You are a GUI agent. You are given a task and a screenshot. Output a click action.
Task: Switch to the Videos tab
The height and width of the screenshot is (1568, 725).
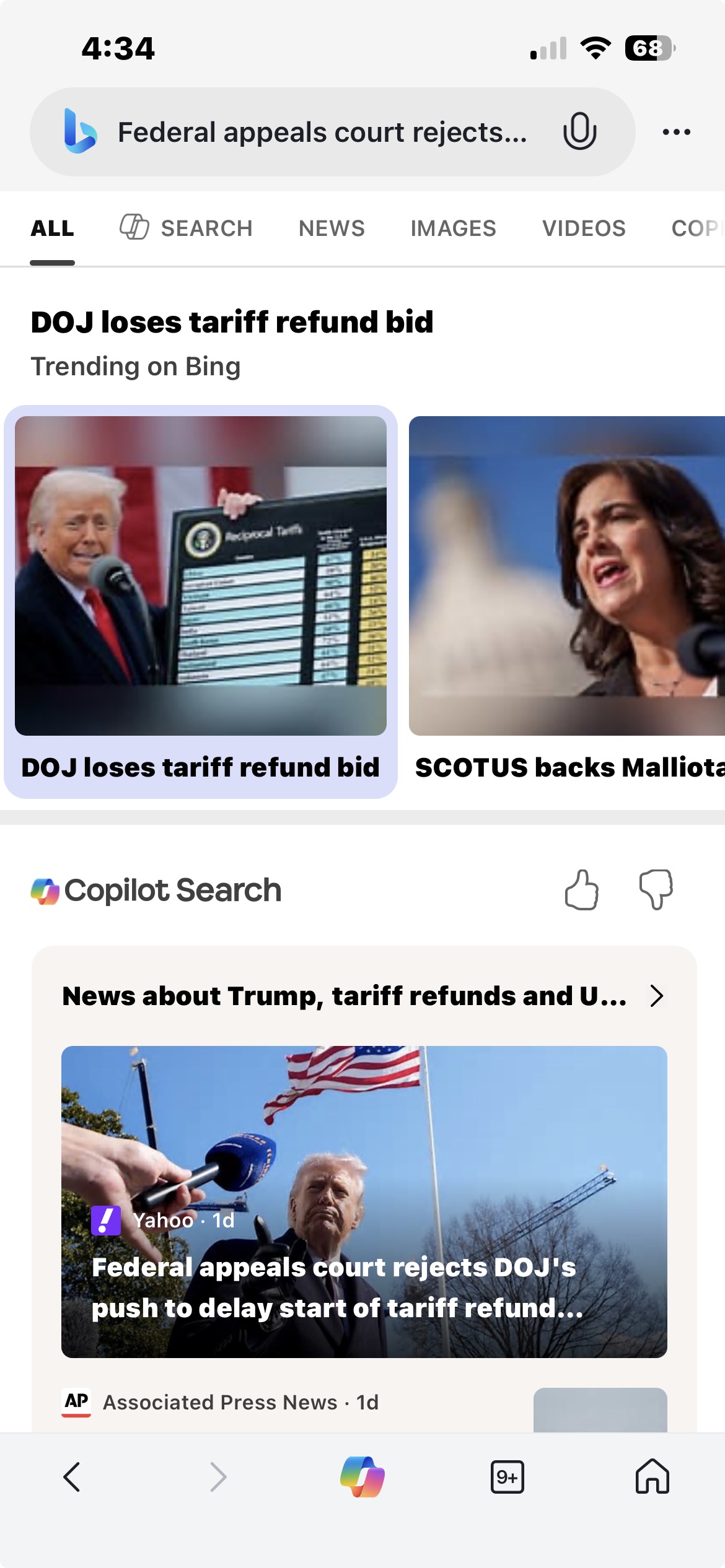[584, 228]
